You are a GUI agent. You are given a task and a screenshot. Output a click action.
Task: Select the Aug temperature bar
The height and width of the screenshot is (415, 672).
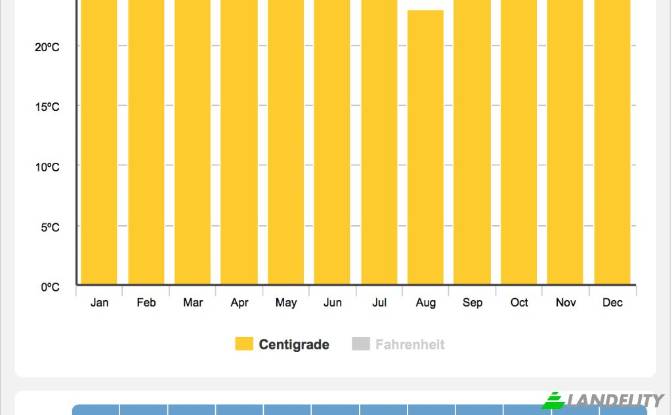pyautogui.click(x=425, y=148)
